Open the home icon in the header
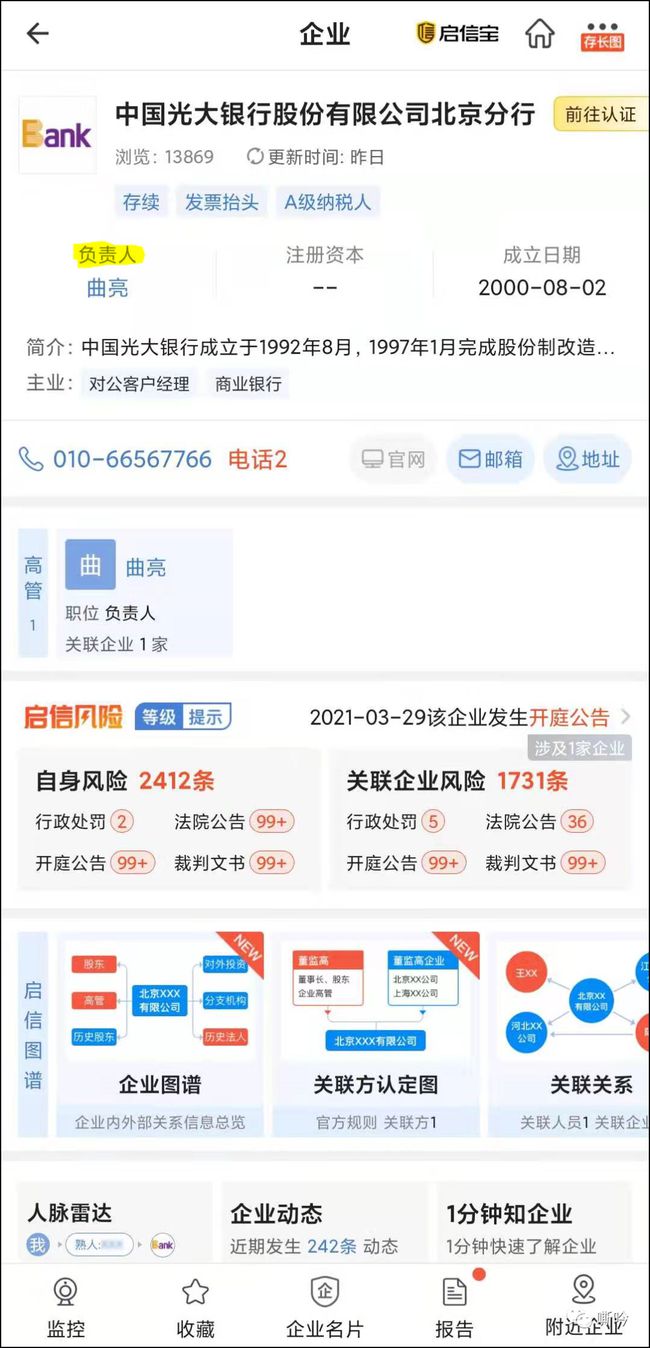 tap(540, 33)
